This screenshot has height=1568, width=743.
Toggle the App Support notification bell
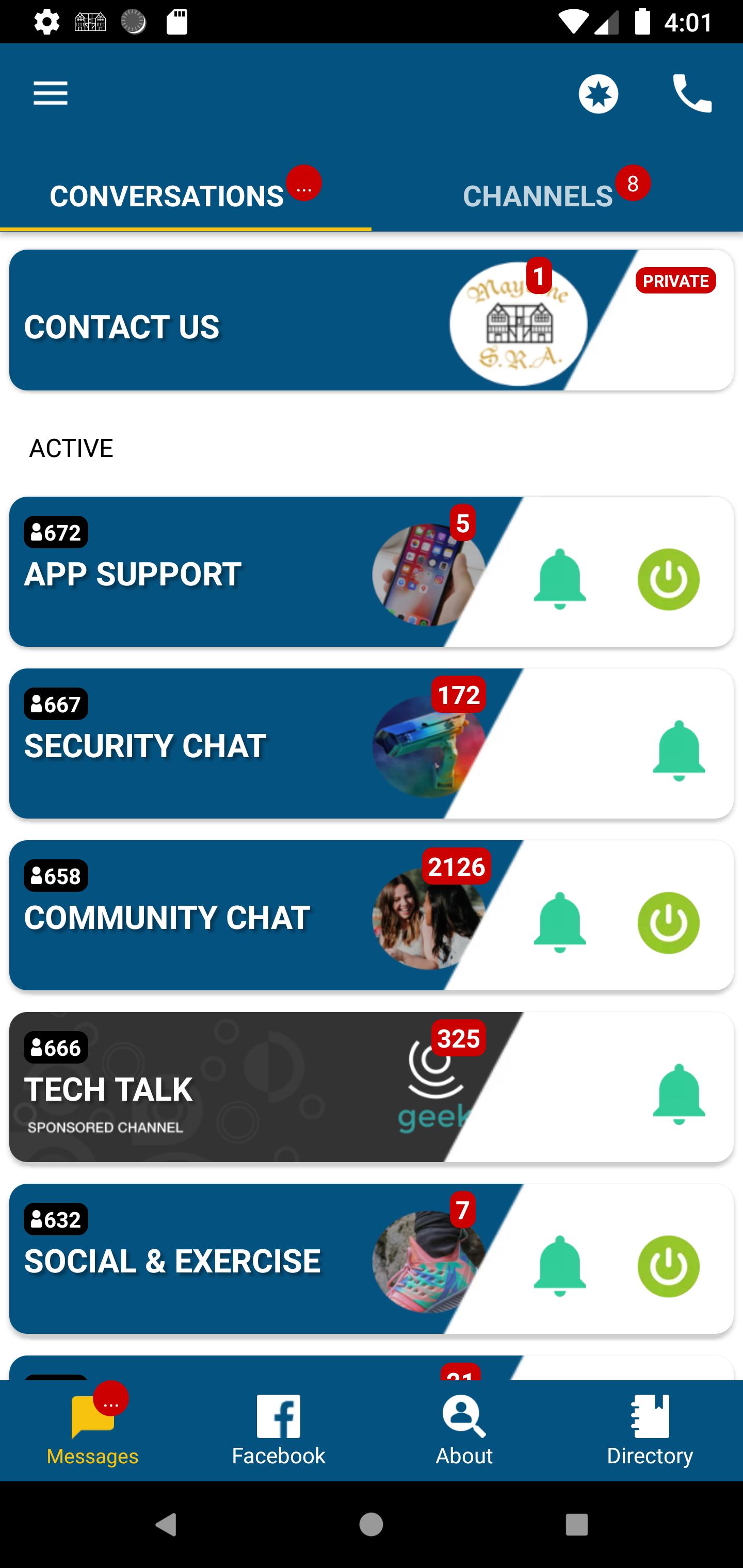pyautogui.click(x=559, y=579)
